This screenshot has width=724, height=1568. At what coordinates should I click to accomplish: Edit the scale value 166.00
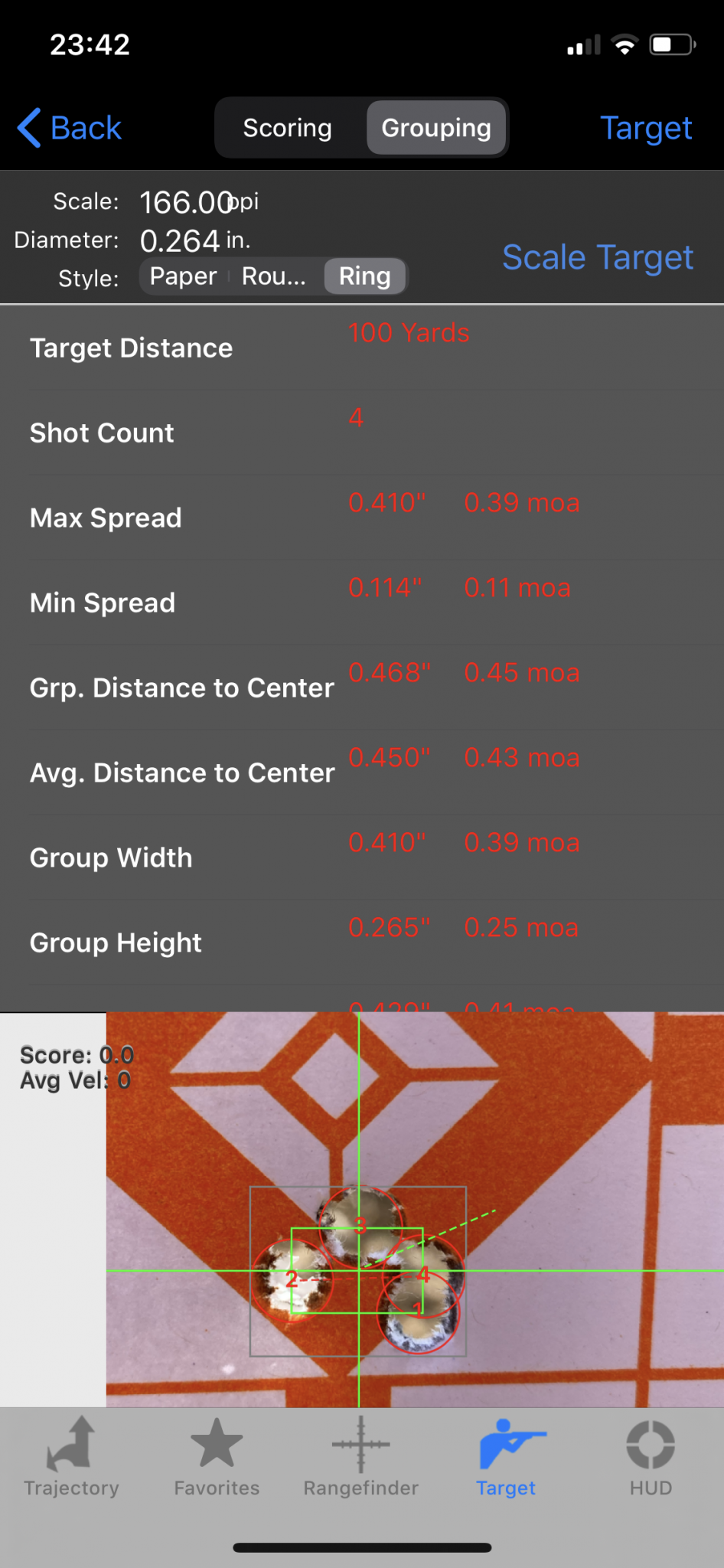pos(186,203)
